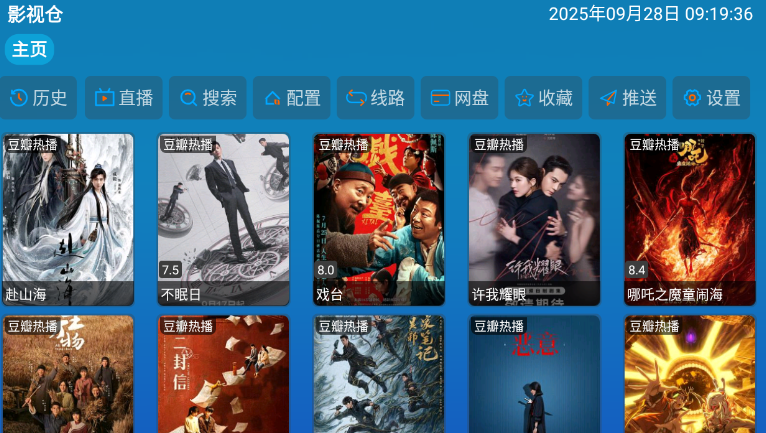Select the 主页 tab
Image resolution: width=766 pixels, height=433 pixels.
click(29, 49)
